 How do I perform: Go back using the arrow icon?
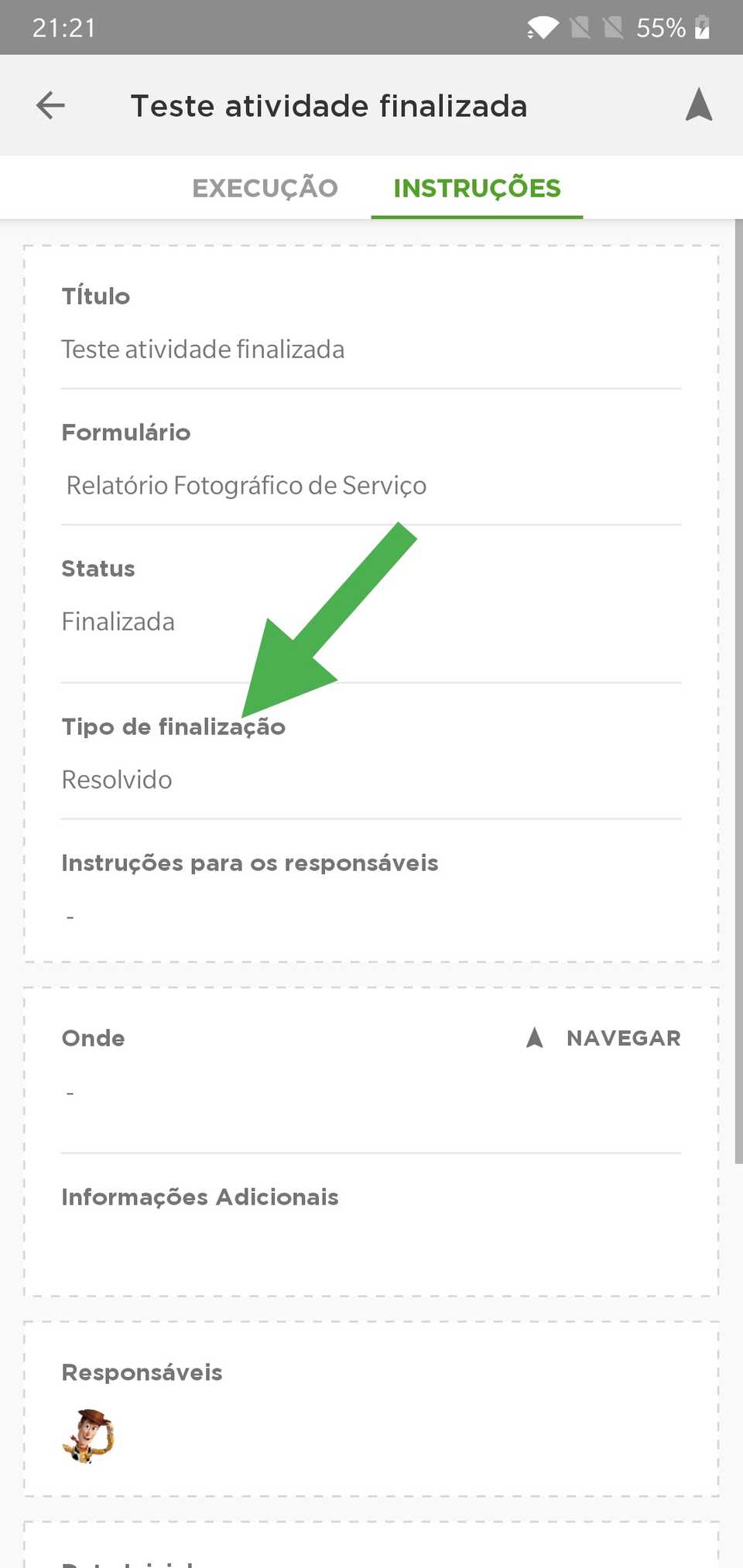(50, 105)
